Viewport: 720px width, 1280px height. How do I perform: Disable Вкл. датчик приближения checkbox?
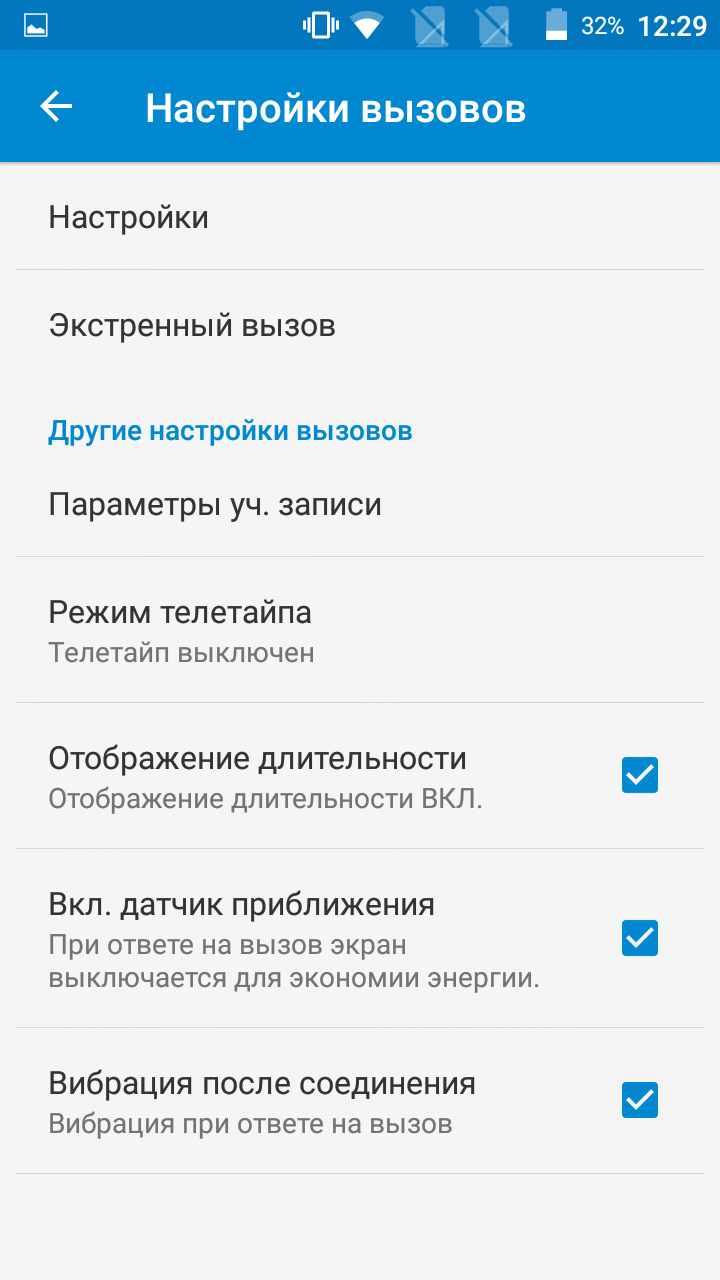[640, 938]
